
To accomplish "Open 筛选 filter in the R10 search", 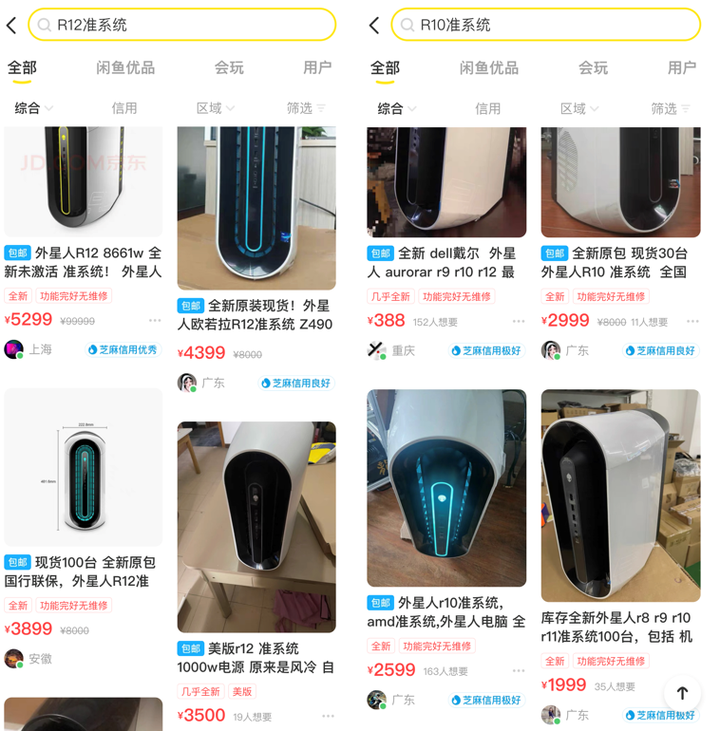I will [670, 109].
